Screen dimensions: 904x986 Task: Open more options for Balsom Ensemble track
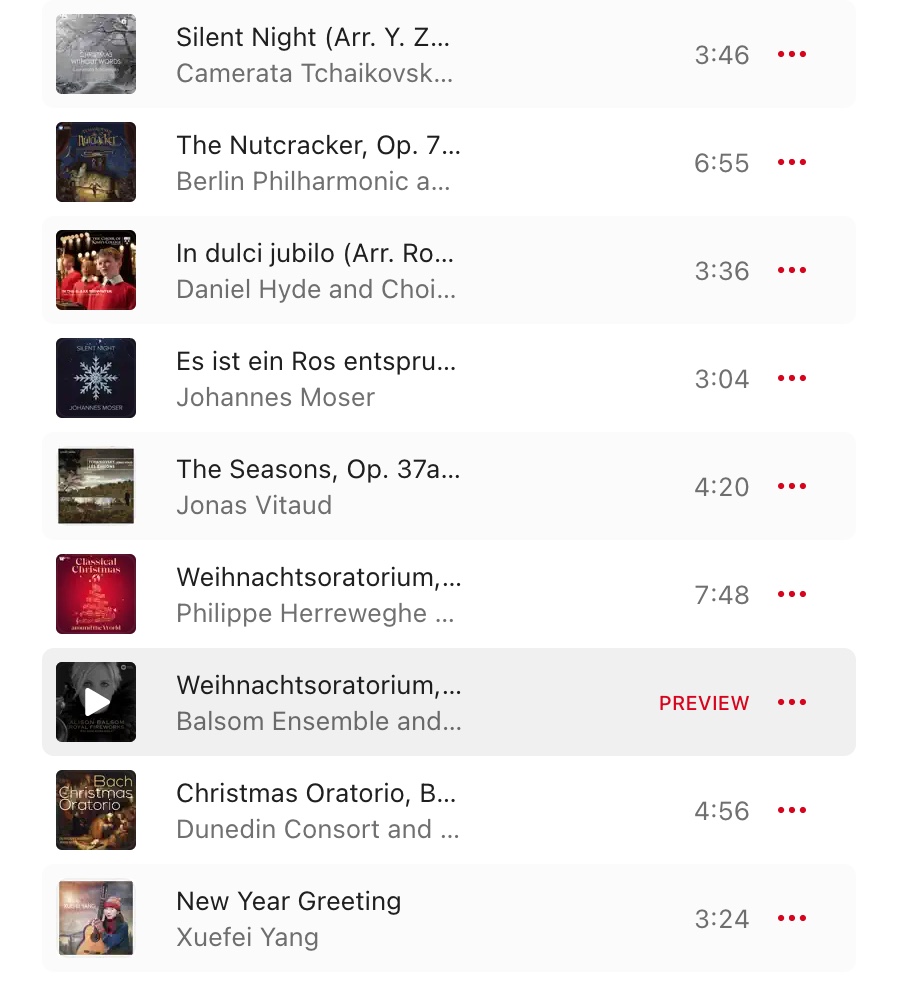click(792, 702)
